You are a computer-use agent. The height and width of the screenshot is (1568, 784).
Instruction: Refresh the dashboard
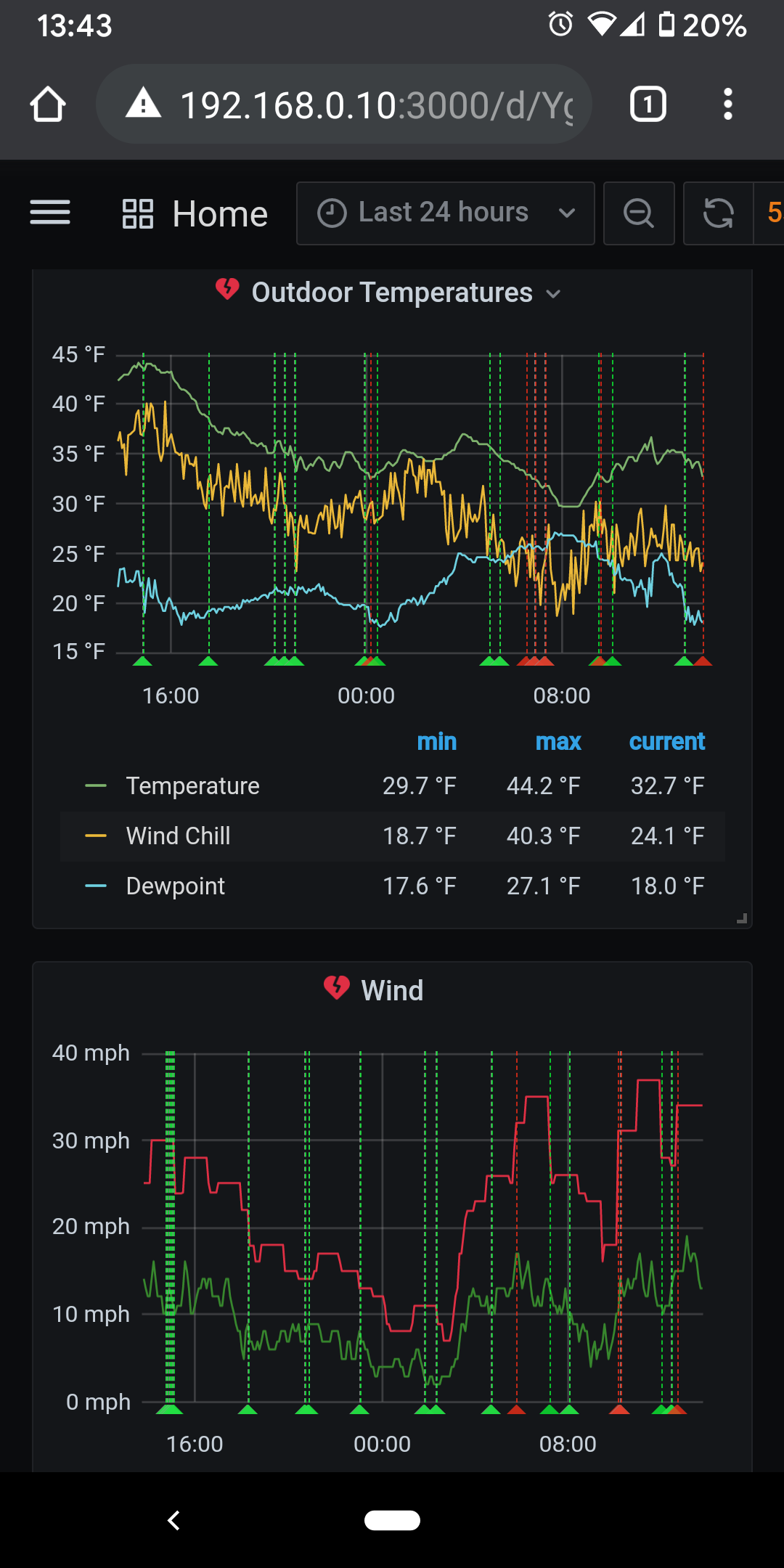[718, 213]
